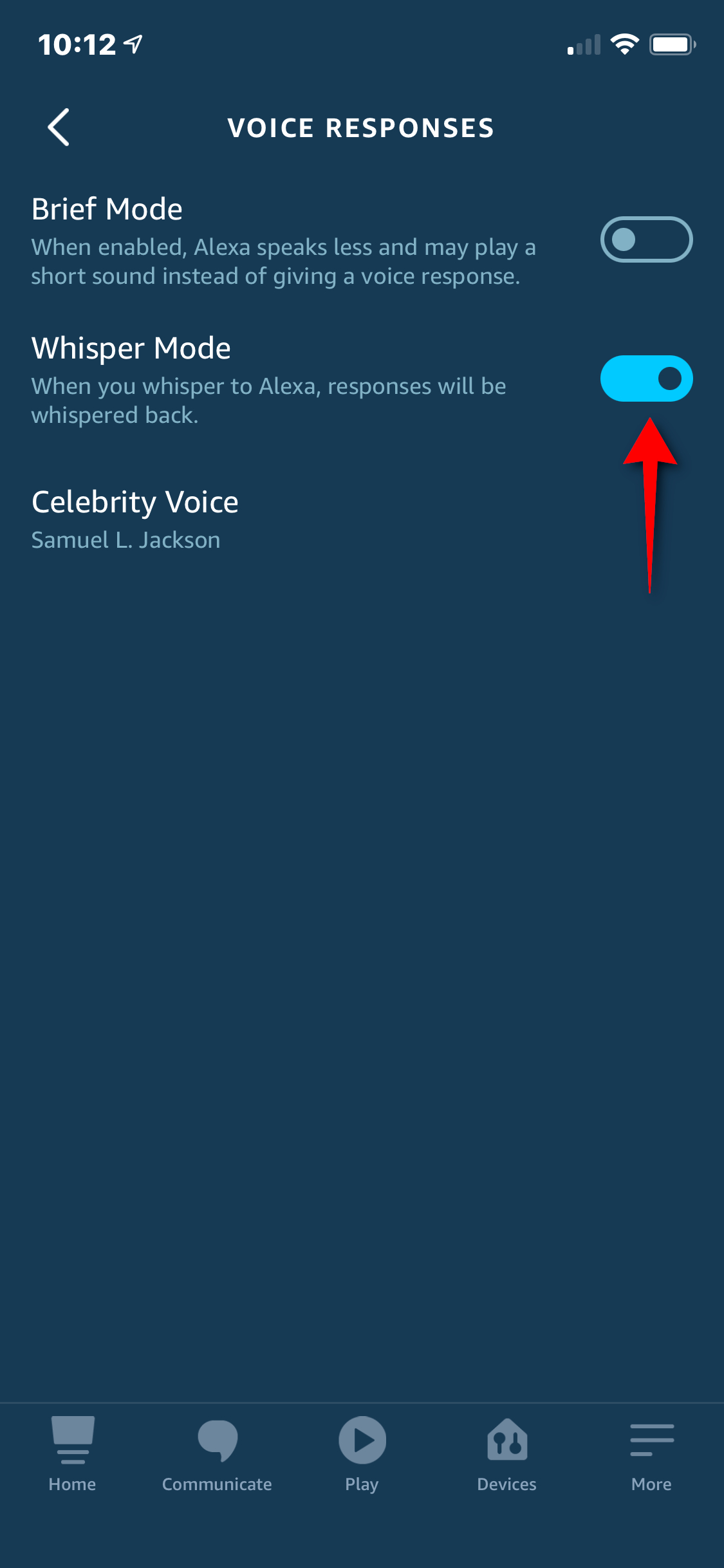The image size is (724, 1568).
Task: Open Celebrity Voice settings
Action: pos(362,519)
